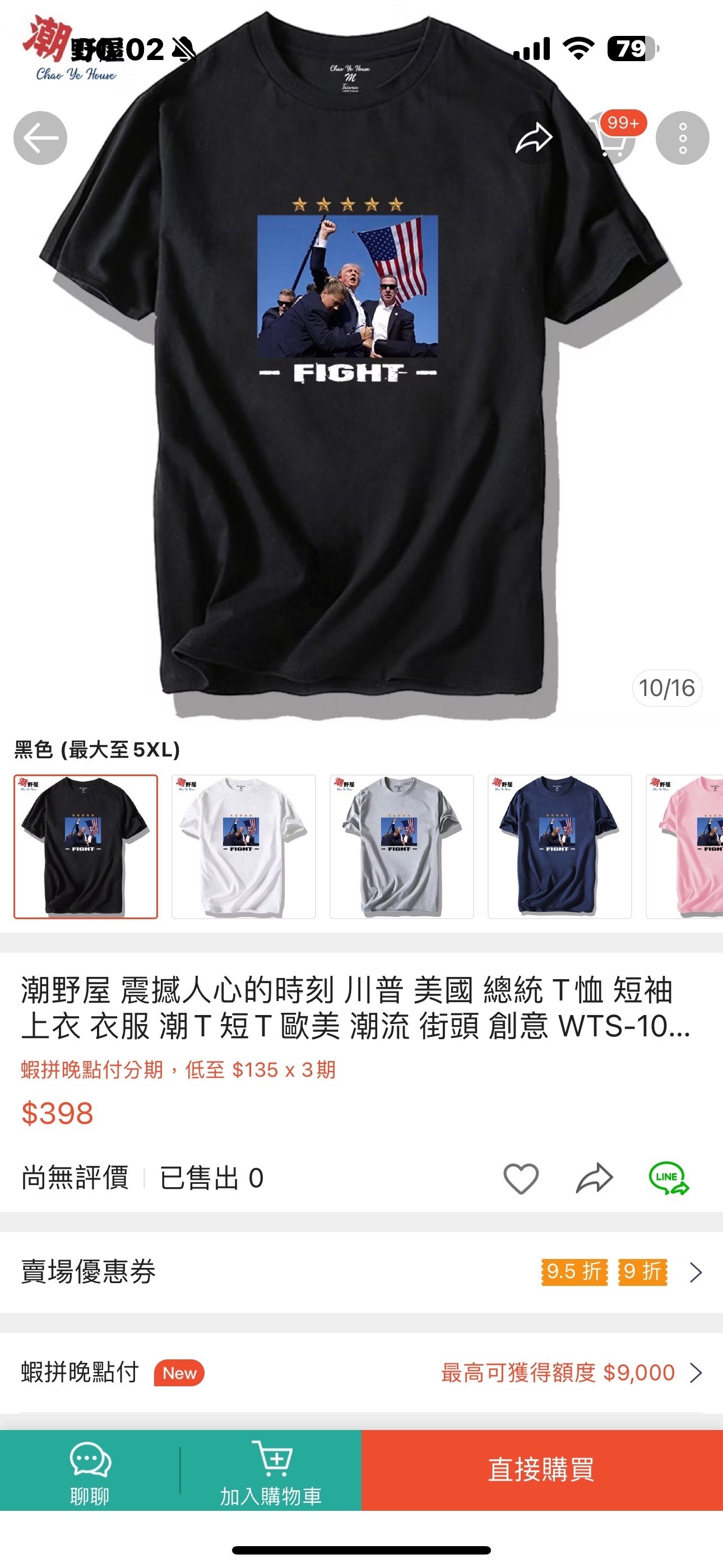Open 賣場優惠券 shop vouchers row
Screen dimensions: 723x1568
361,1271
